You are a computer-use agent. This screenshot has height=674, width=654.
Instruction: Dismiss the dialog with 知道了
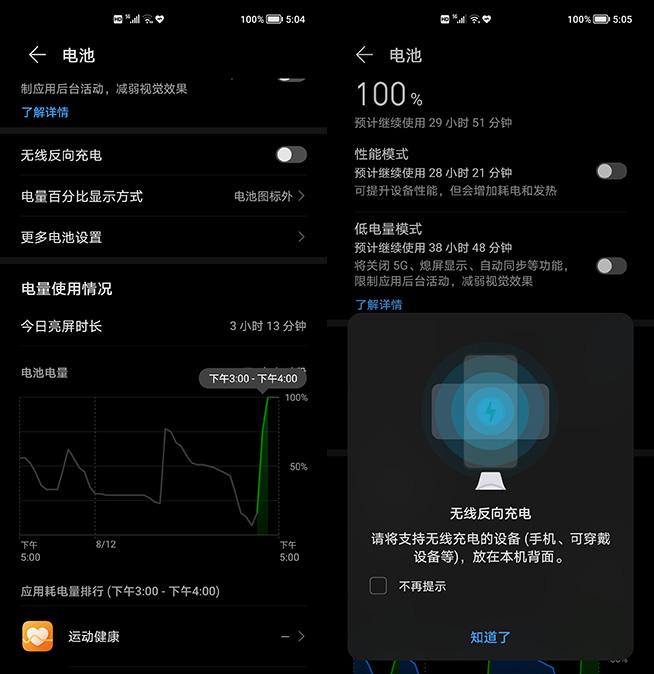click(x=490, y=637)
